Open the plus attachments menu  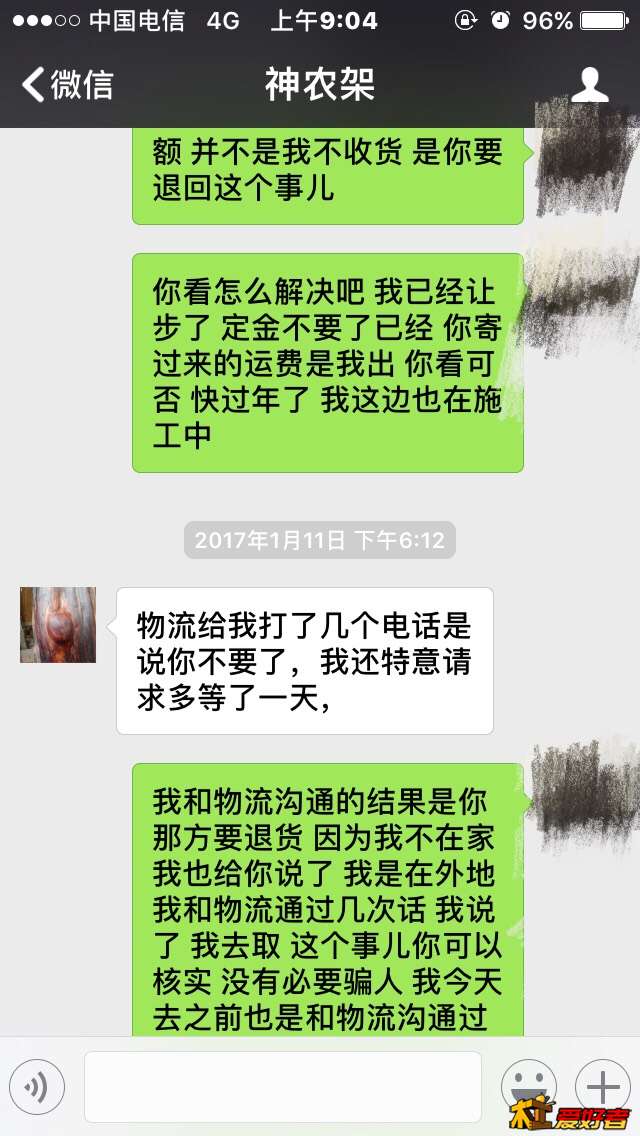tap(602, 1086)
